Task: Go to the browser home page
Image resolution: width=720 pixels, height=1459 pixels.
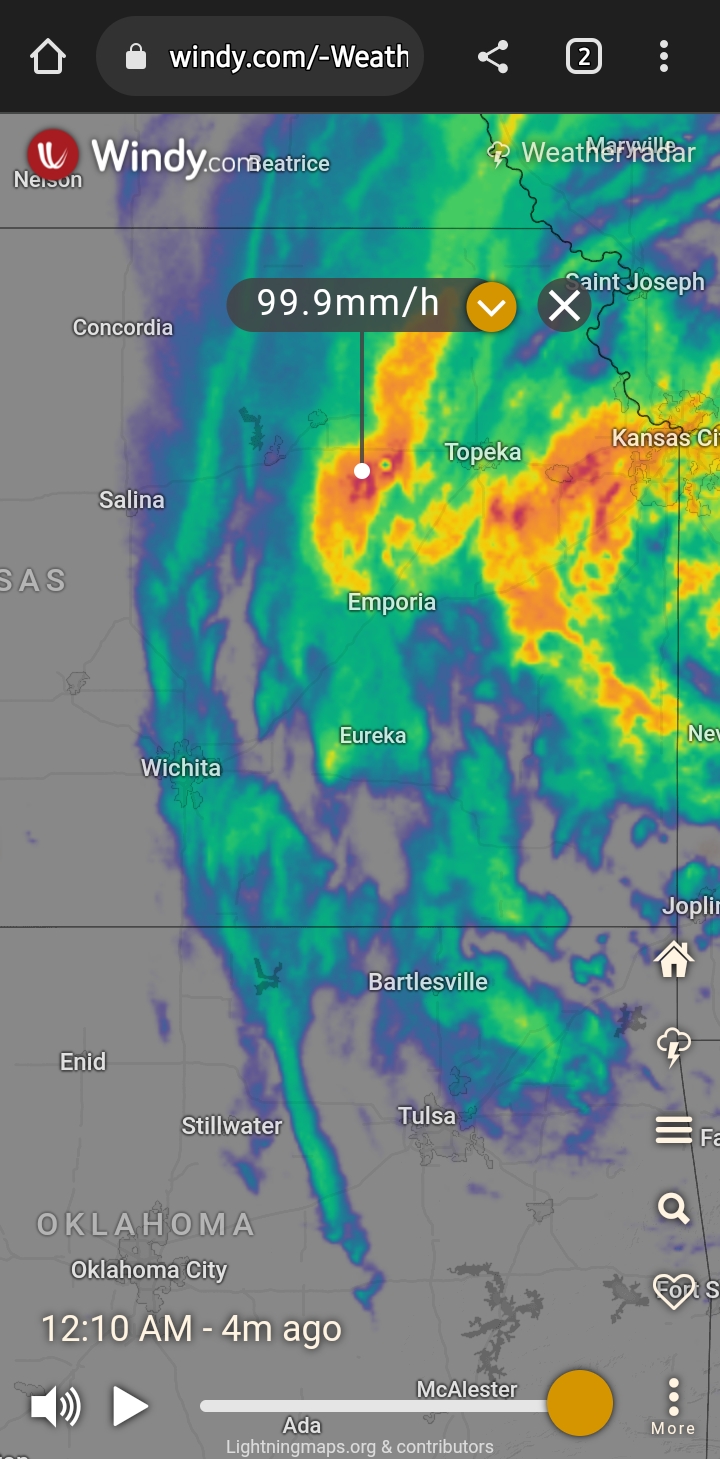Action: (47, 57)
